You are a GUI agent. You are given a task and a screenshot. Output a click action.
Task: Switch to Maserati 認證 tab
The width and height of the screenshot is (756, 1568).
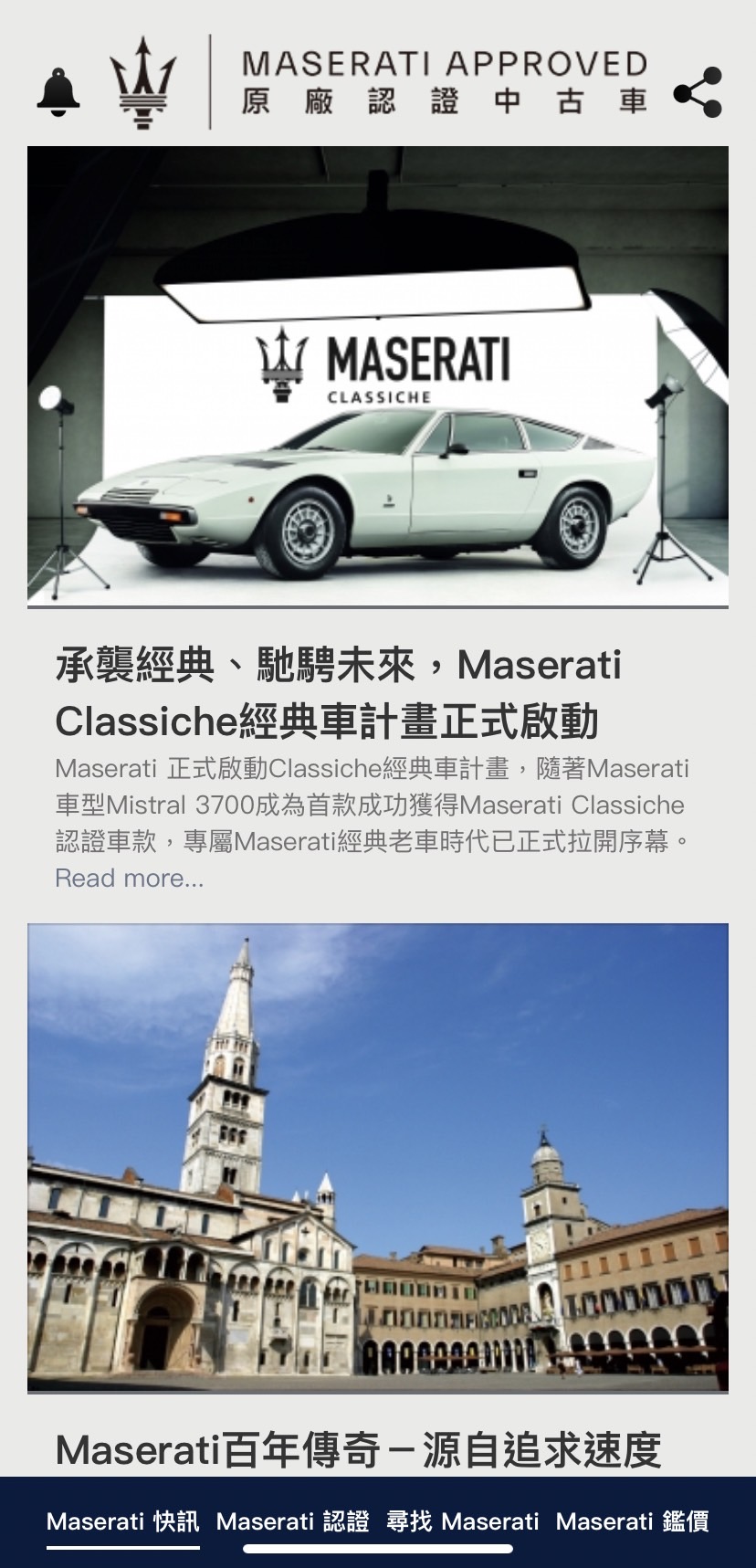pos(293,1521)
